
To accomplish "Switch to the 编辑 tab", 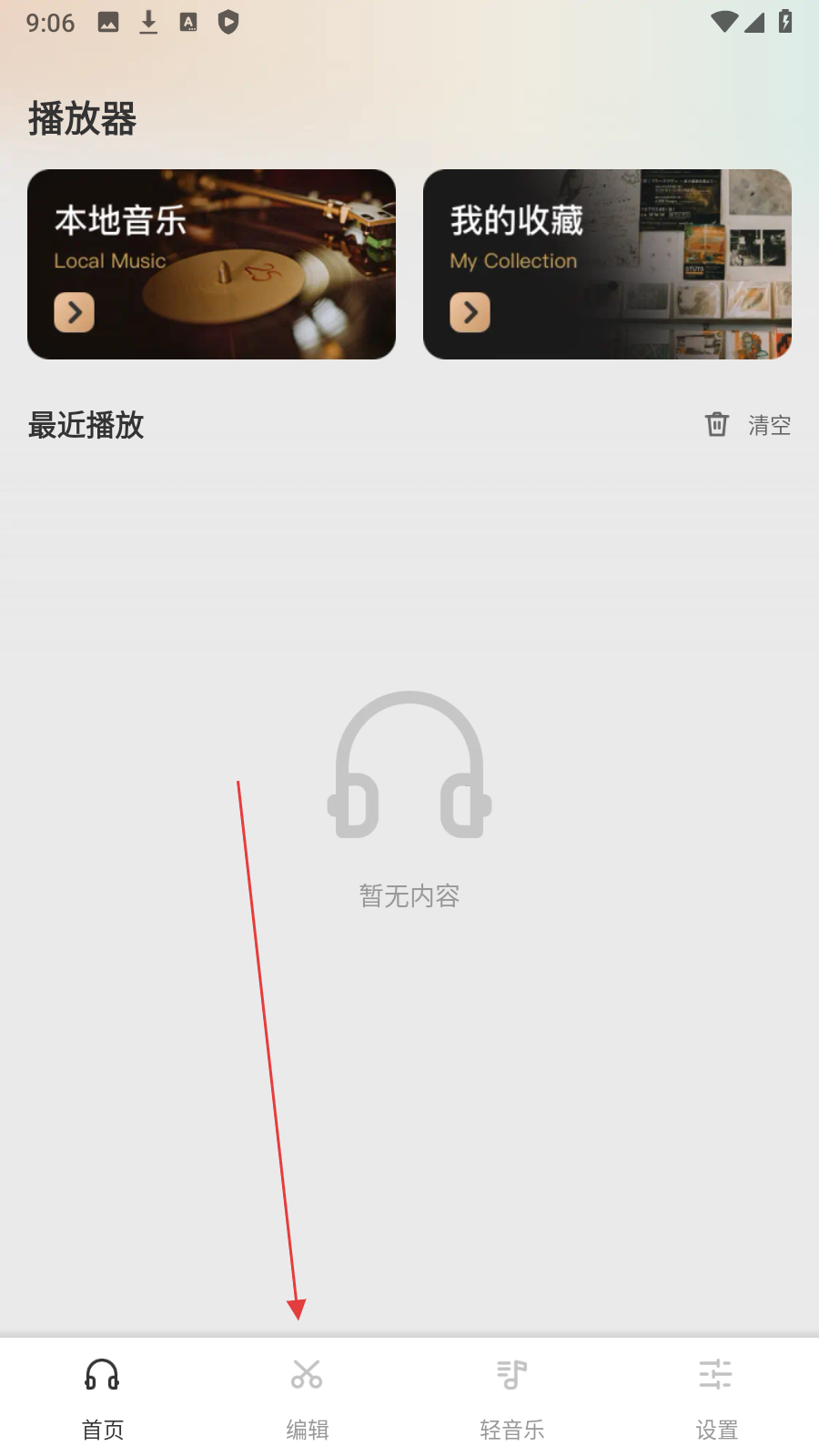I will [x=307, y=1398].
